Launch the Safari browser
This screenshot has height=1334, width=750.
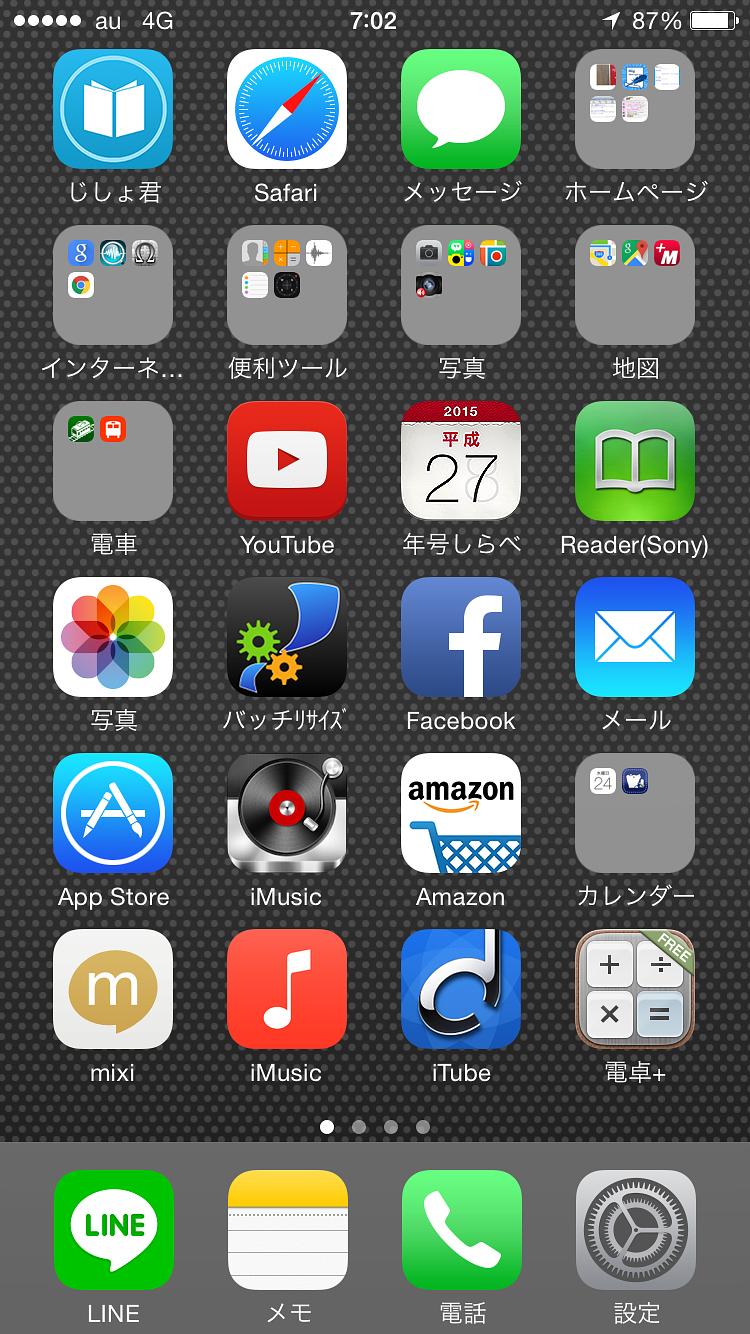pos(287,109)
